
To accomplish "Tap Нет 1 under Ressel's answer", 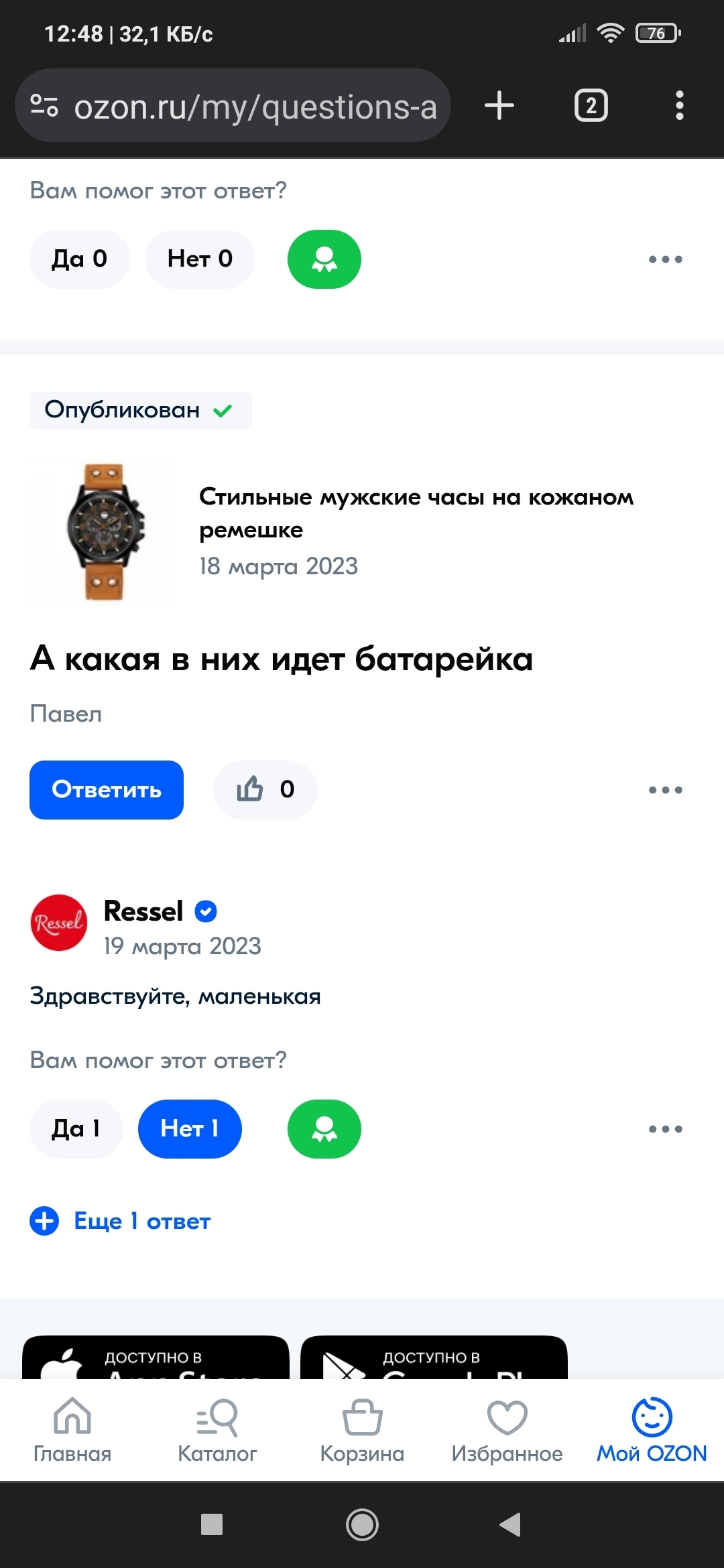I will [190, 1129].
